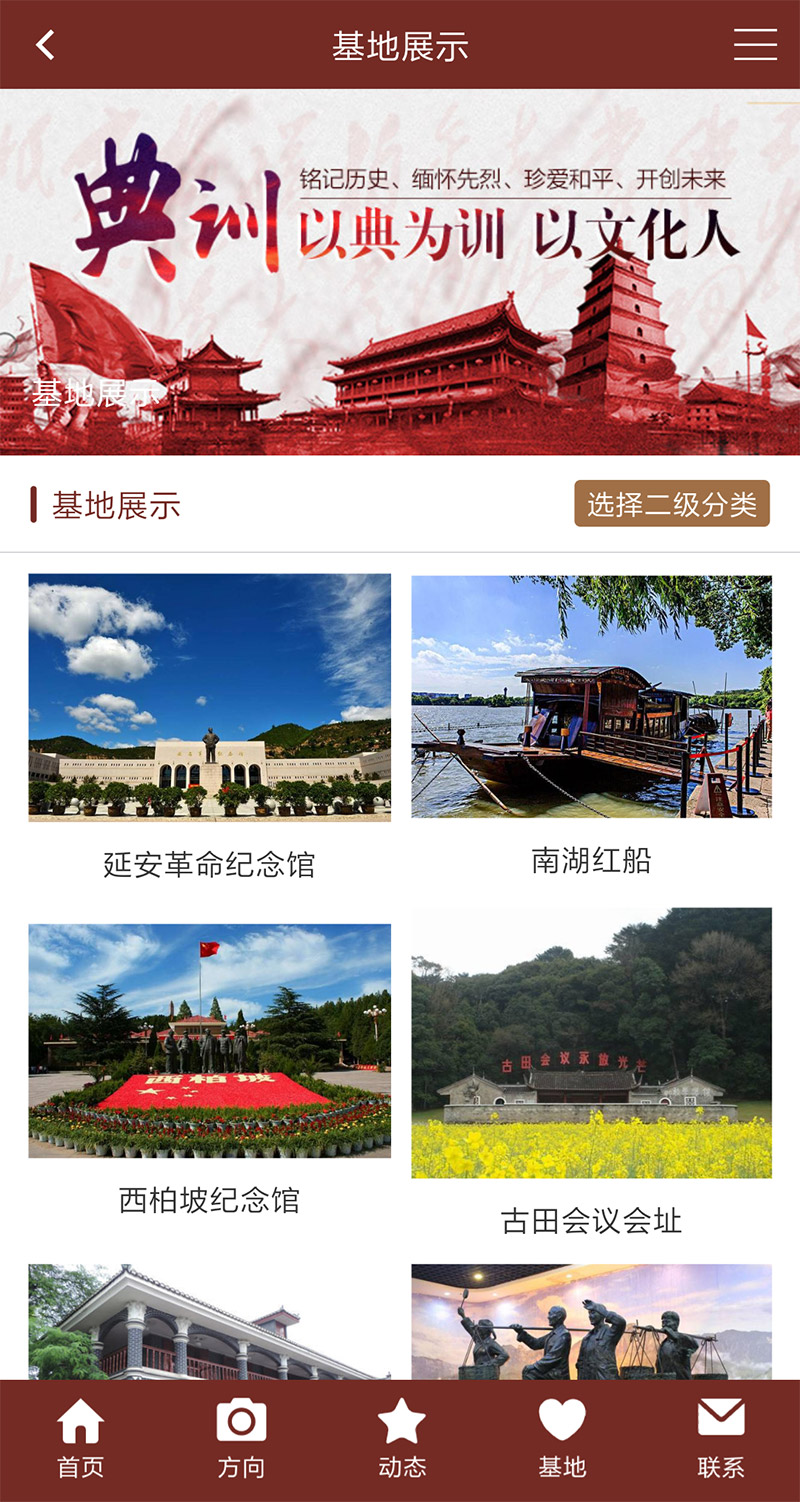800x1502 pixels.
Task: Open the 动态 tab
Action: (402, 1440)
